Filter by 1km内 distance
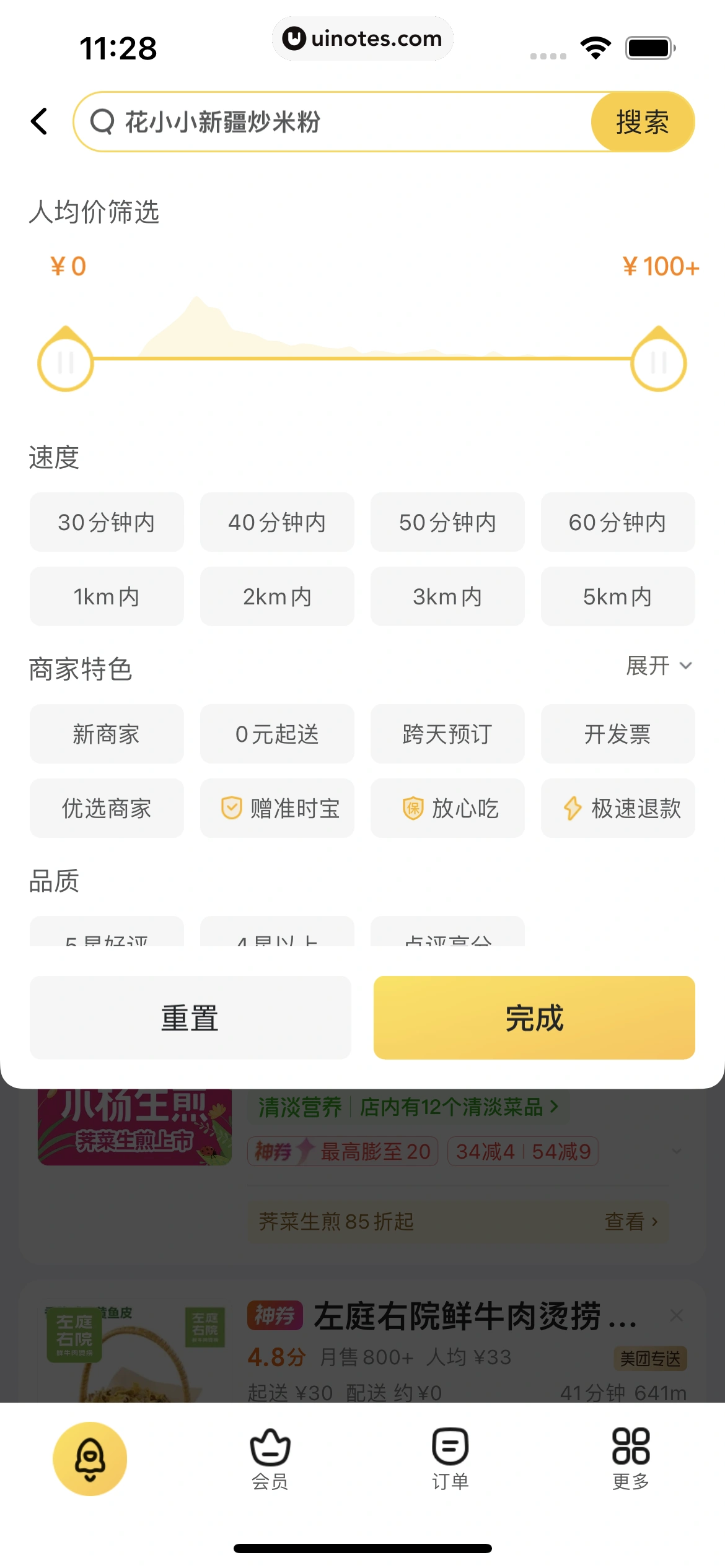The height and width of the screenshot is (1568, 725). [107, 596]
